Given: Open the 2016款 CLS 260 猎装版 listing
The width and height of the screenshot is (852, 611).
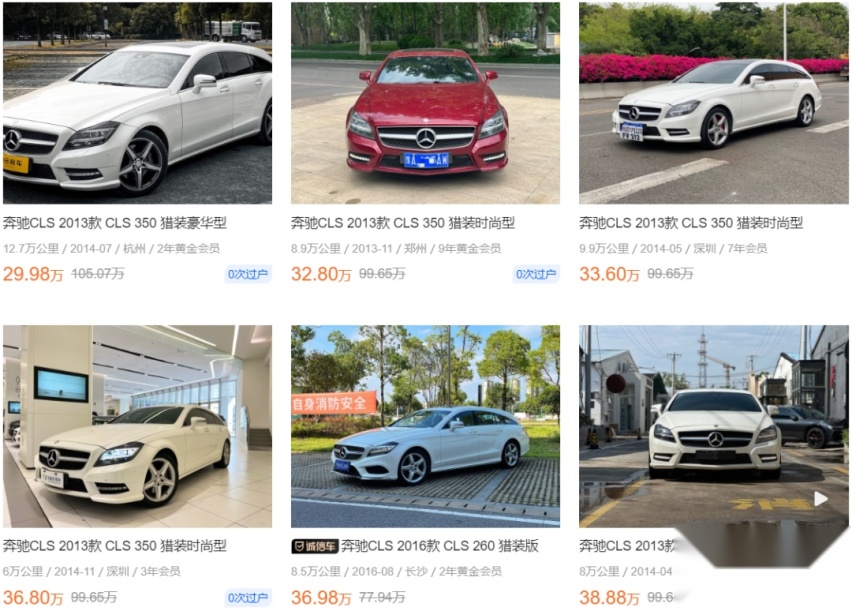Looking at the screenshot, I should coord(425,426).
